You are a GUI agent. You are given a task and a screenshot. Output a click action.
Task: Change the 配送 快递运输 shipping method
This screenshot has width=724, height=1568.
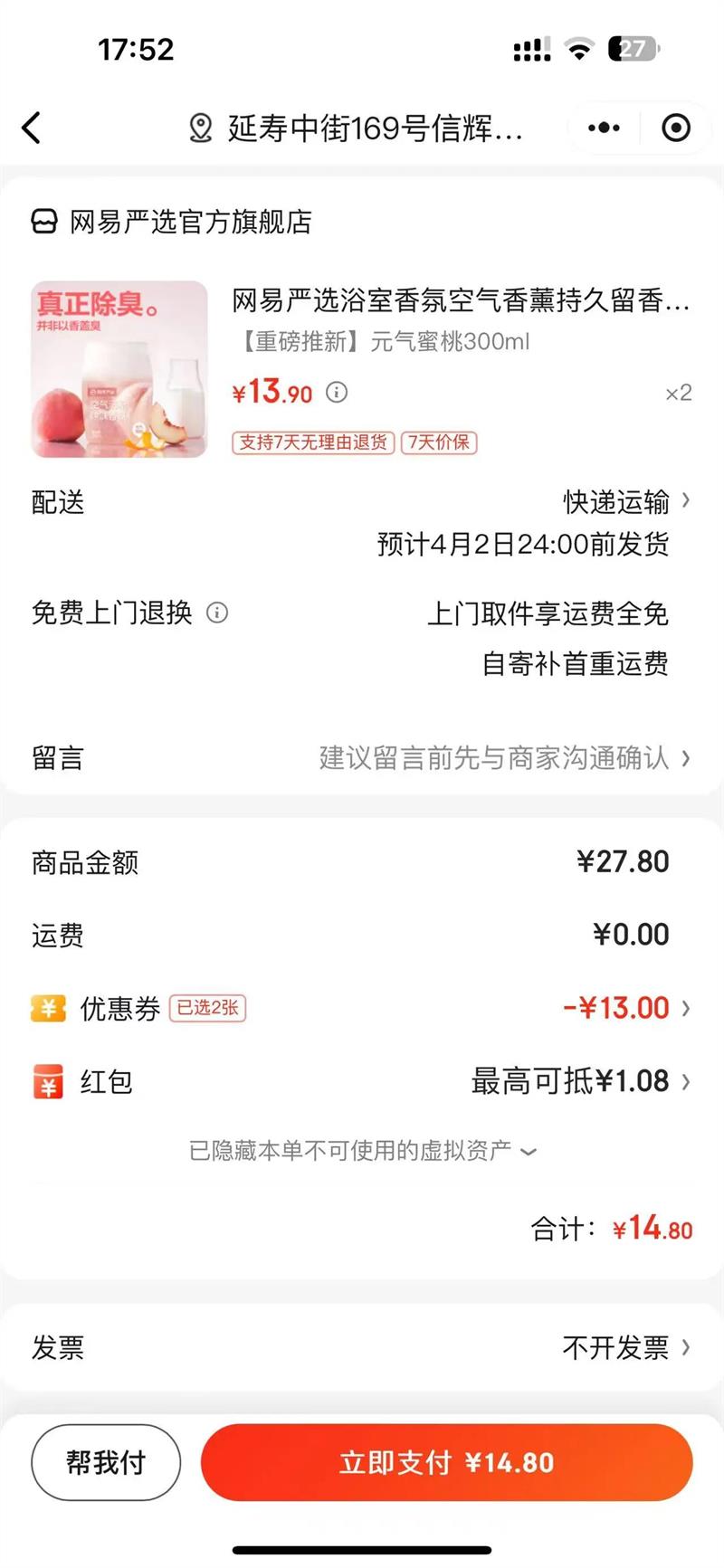624,501
